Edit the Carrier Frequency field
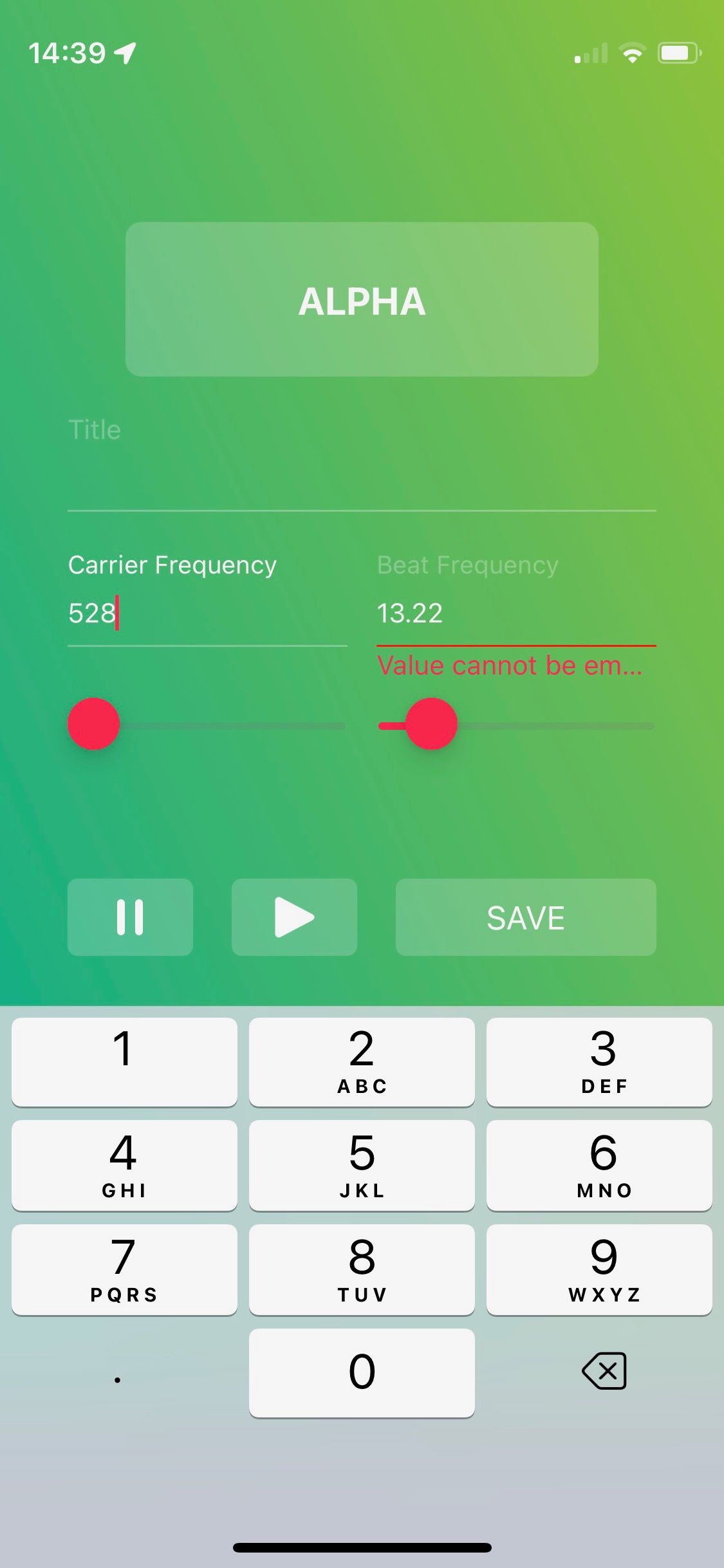Viewport: 724px width, 1568px height. pos(206,613)
